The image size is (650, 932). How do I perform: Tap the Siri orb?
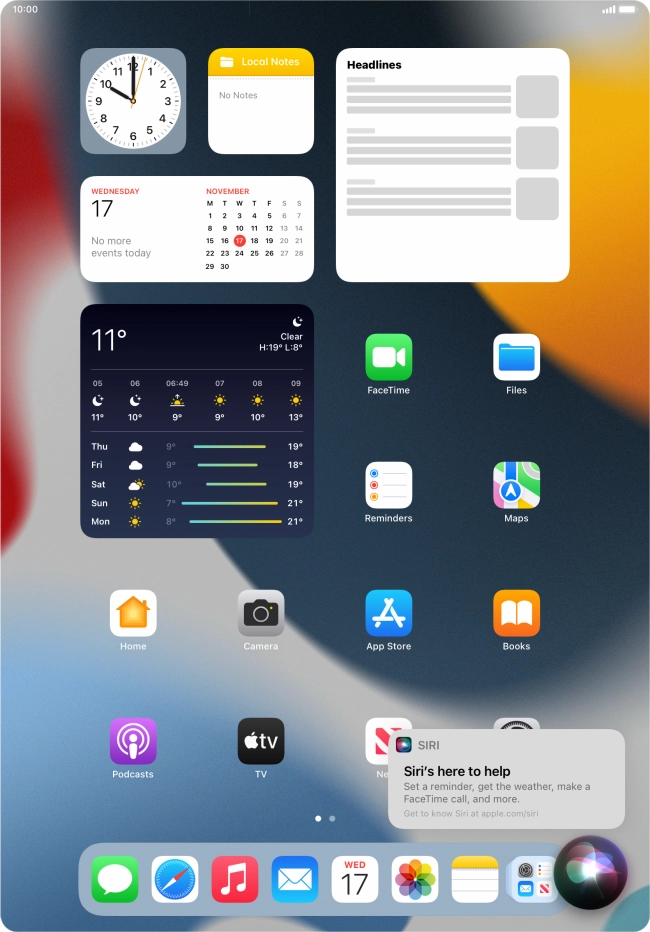click(x=590, y=872)
